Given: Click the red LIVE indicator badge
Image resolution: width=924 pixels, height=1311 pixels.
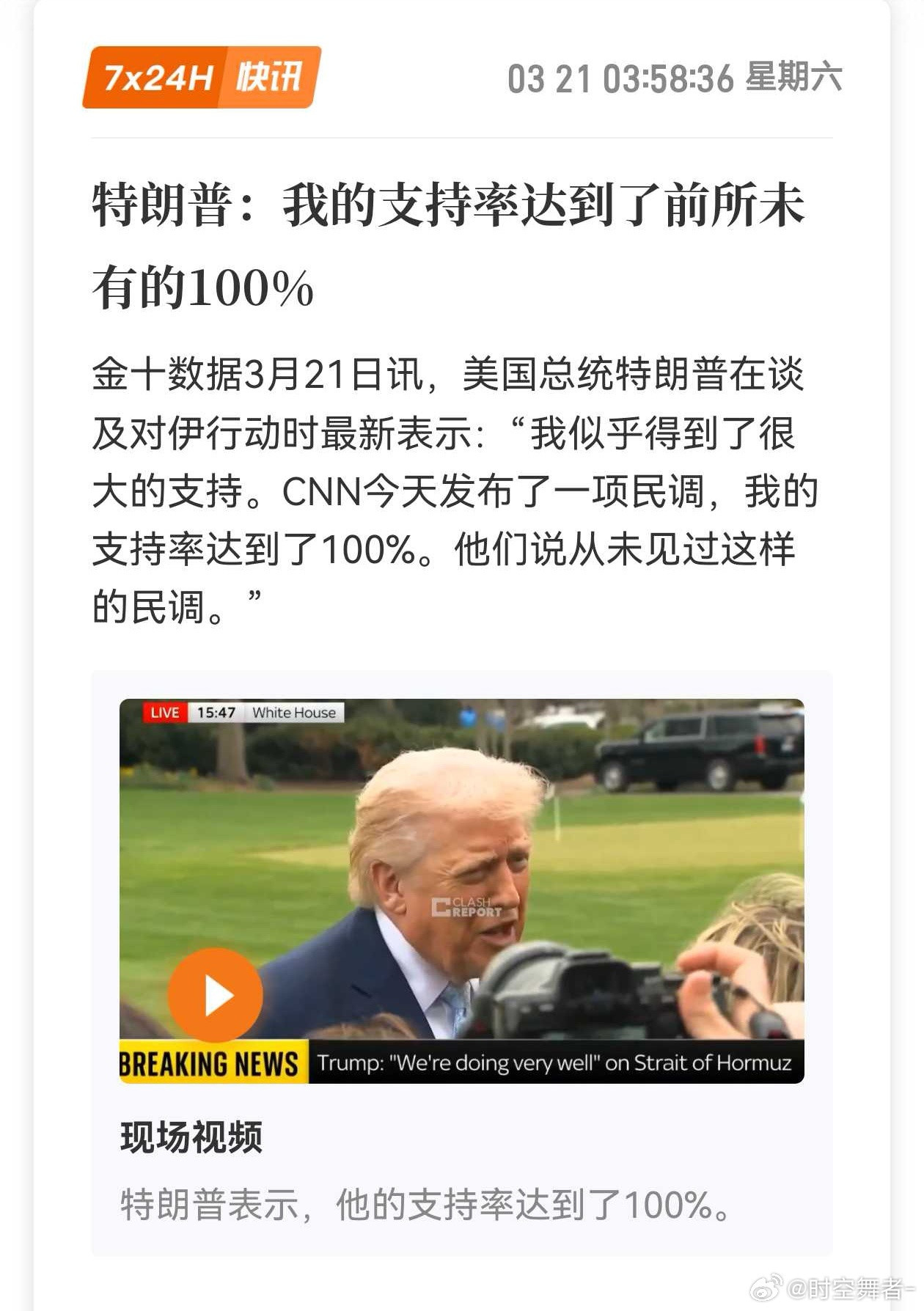Looking at the screenshot, I should coord(166,712).
